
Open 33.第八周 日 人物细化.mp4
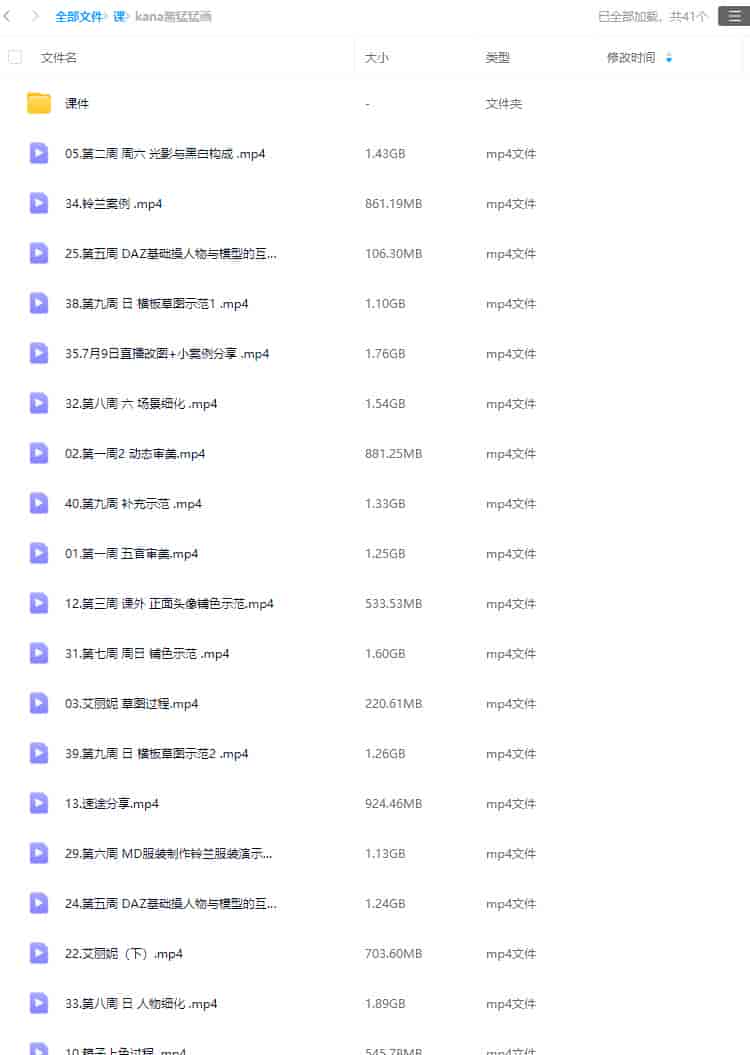(141, 1004)
